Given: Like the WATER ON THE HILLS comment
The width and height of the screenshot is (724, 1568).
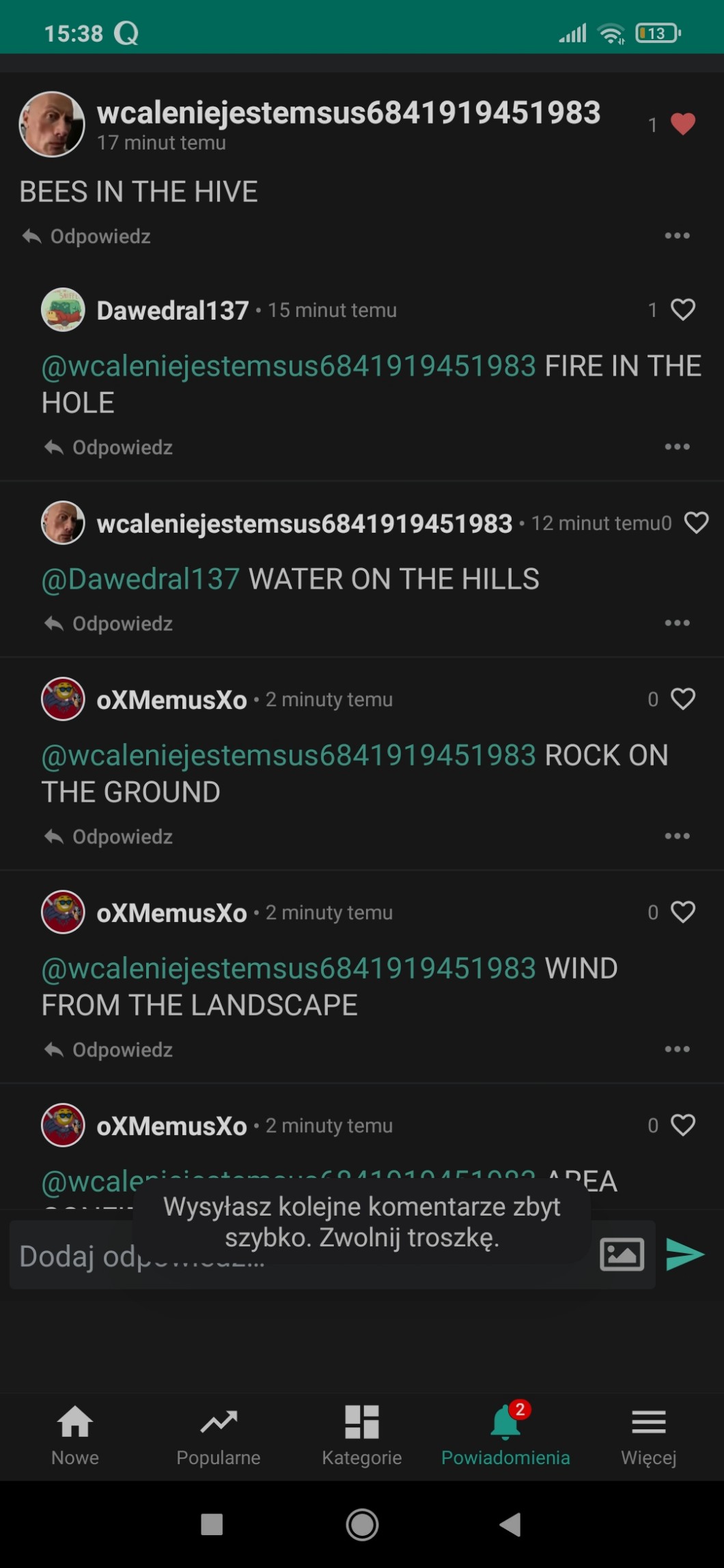Looking at the screenshot, I should coord(696,522).
